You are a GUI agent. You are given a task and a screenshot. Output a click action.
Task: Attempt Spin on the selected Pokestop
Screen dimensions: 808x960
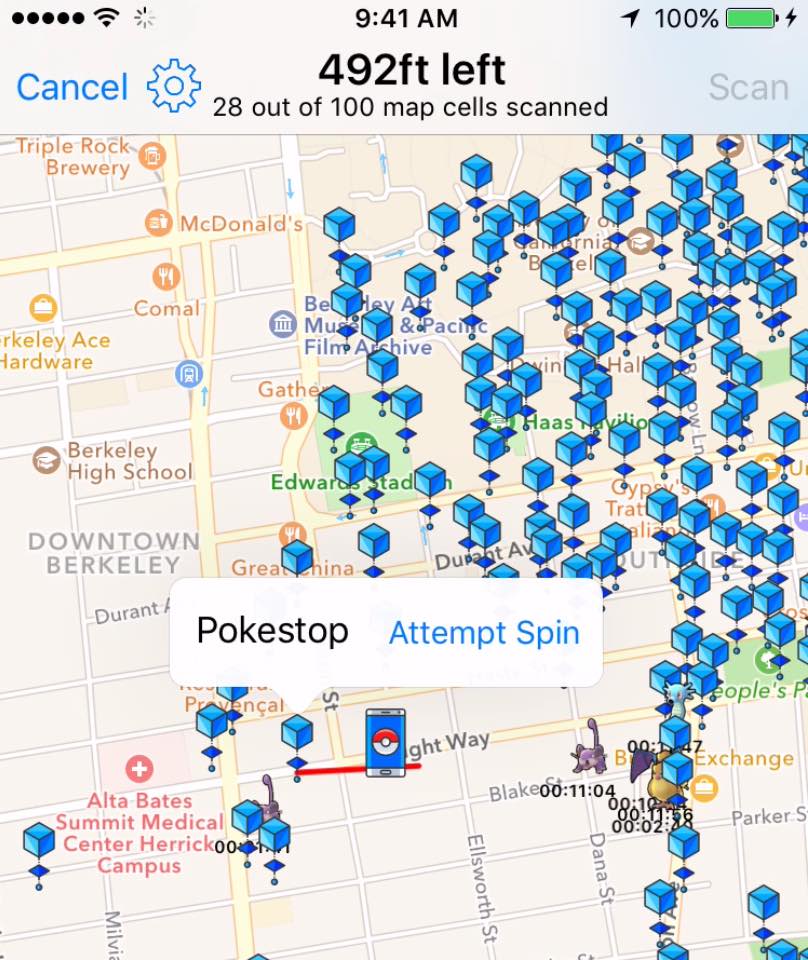484,632
